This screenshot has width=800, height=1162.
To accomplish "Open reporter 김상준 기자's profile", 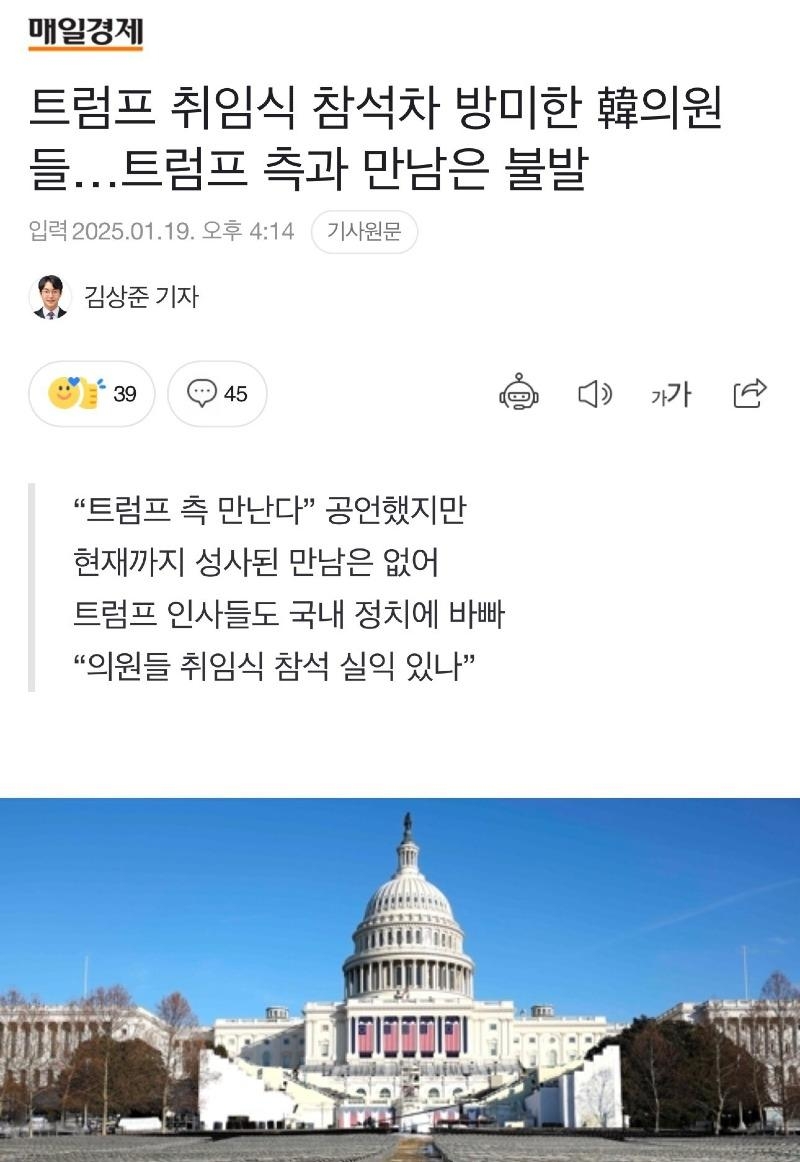I will tap(142, 297).
